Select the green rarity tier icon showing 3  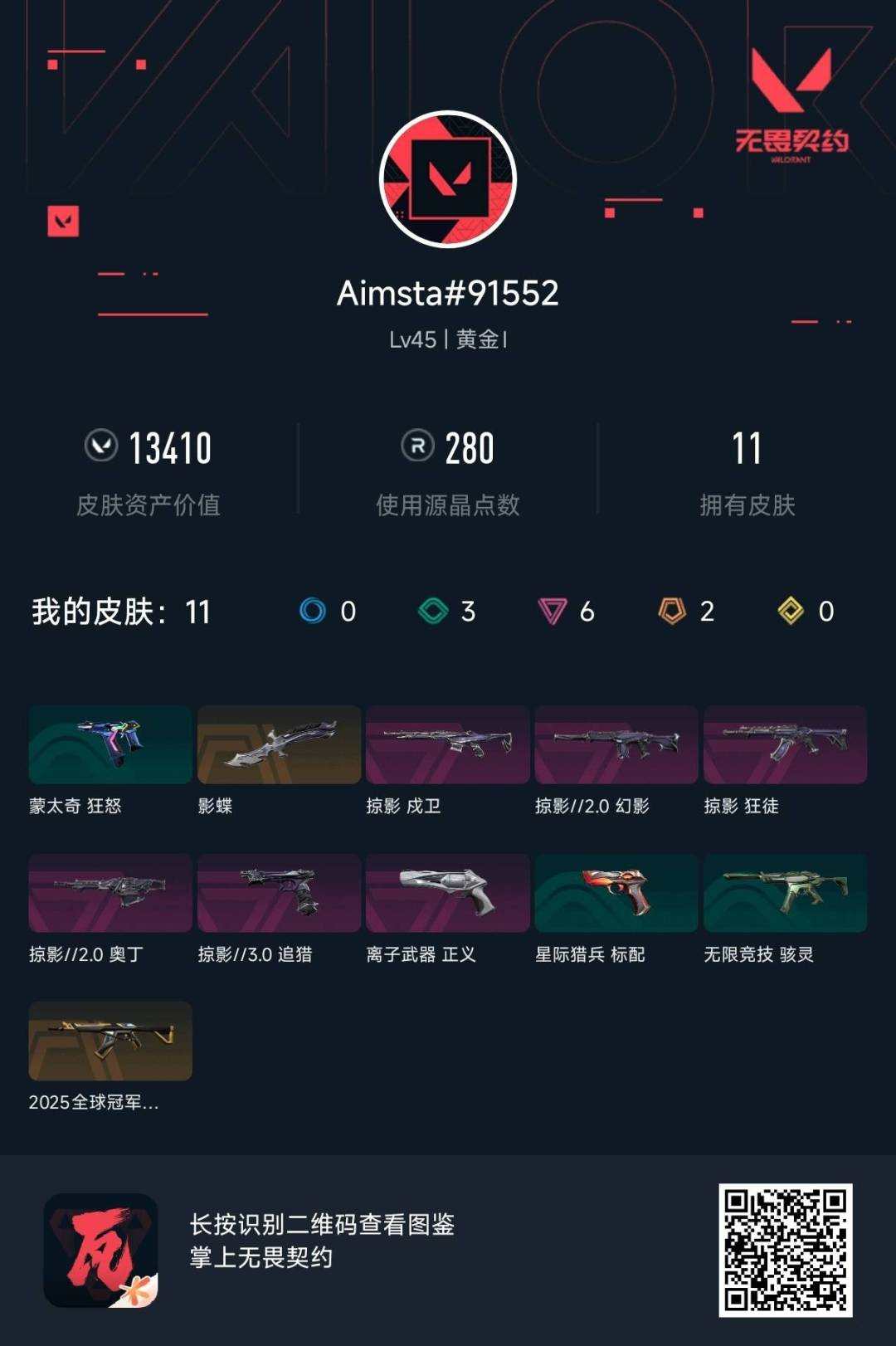coord(432,611)
